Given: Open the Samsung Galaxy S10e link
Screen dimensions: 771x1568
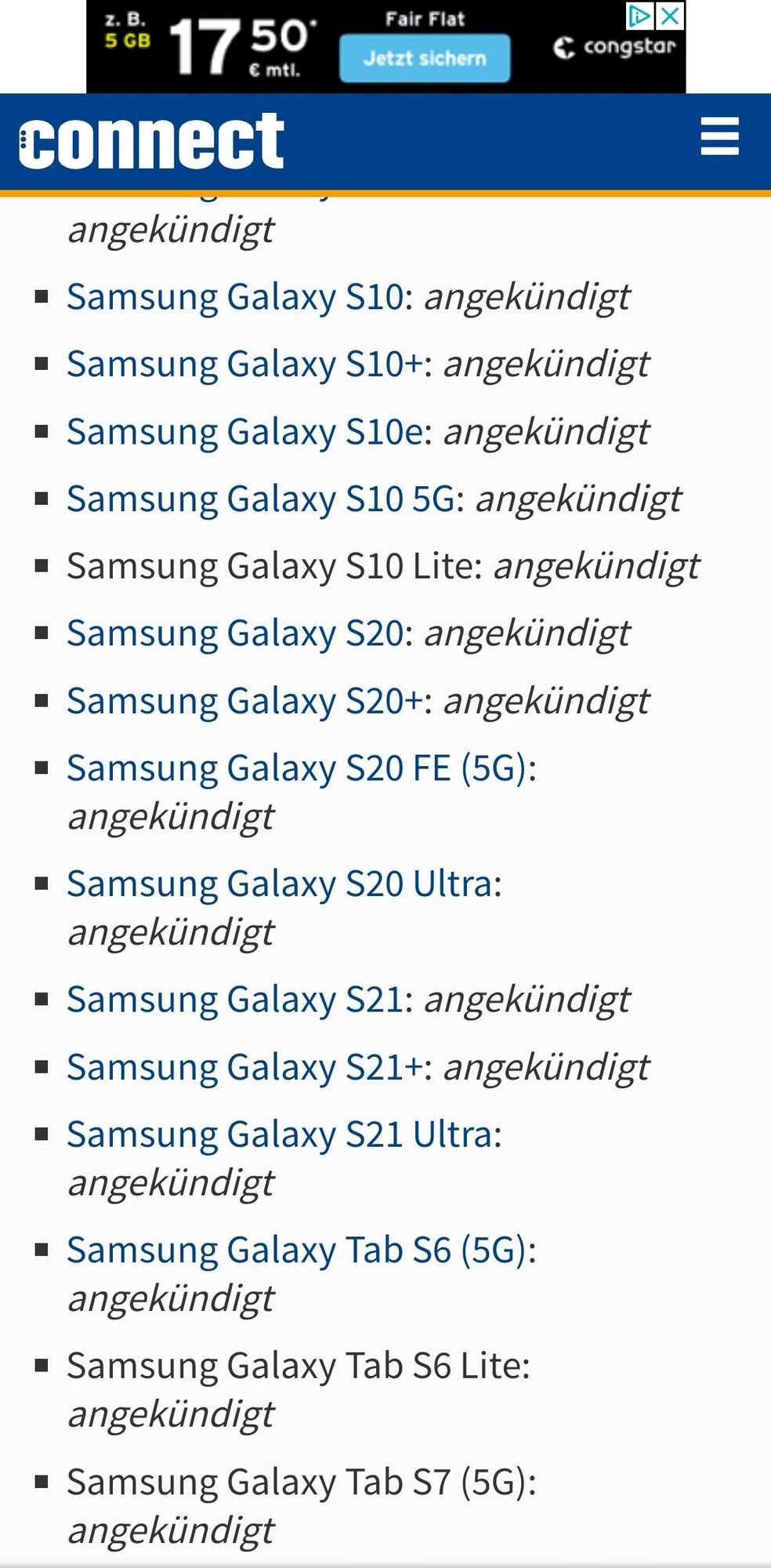Looking at the screenshot, I should click(244, 432).
